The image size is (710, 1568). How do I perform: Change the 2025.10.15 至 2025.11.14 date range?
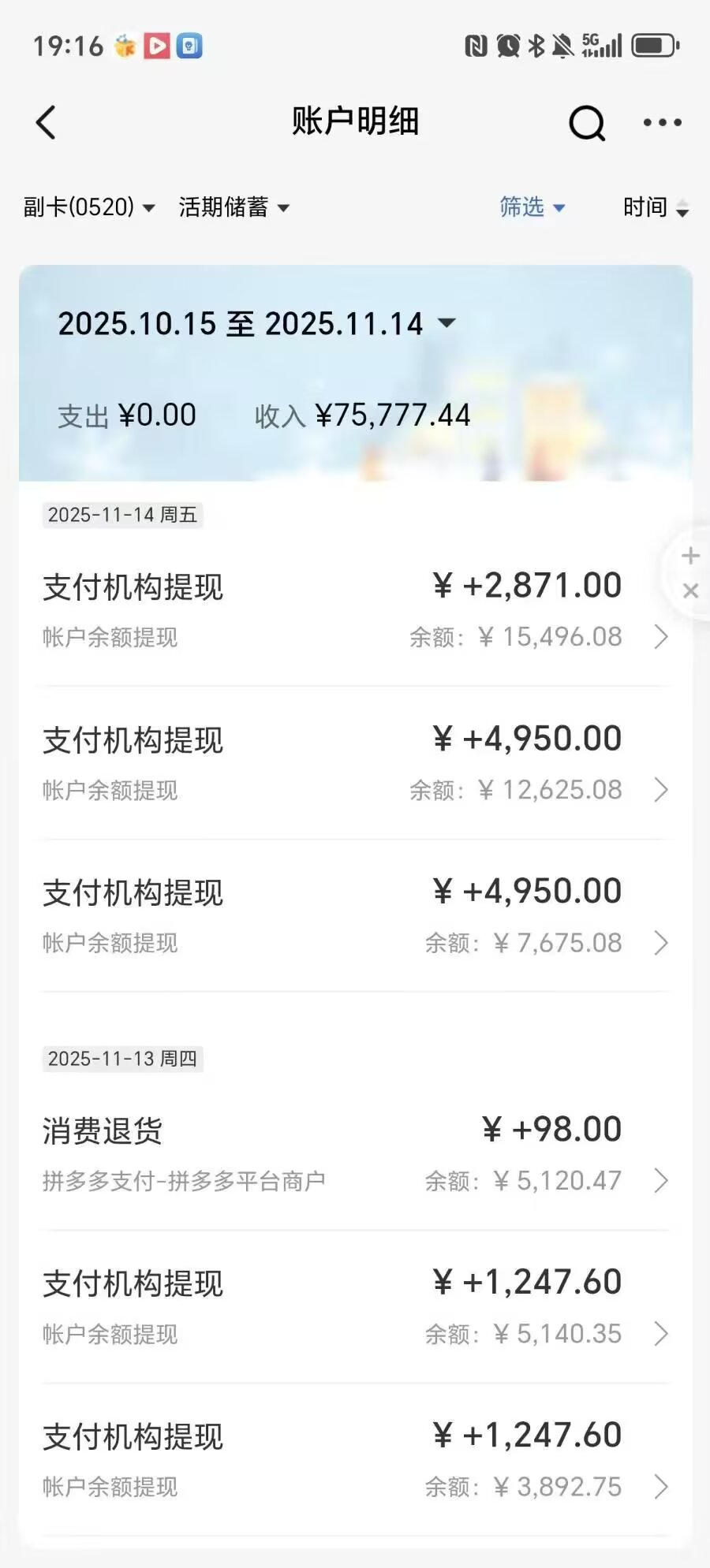tap(256, 324)
